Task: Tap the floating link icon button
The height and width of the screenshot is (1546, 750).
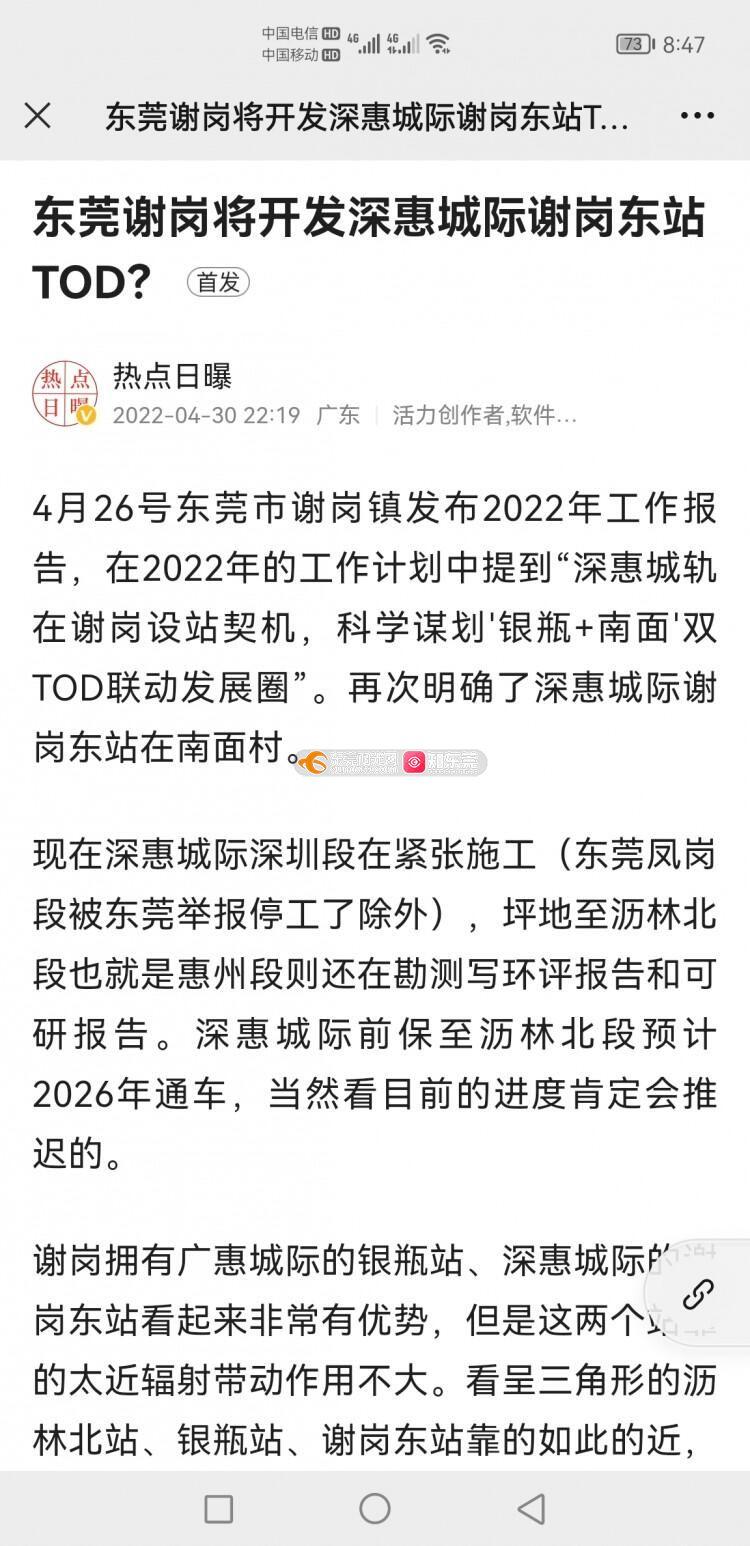Action: tap(698, 1294)
